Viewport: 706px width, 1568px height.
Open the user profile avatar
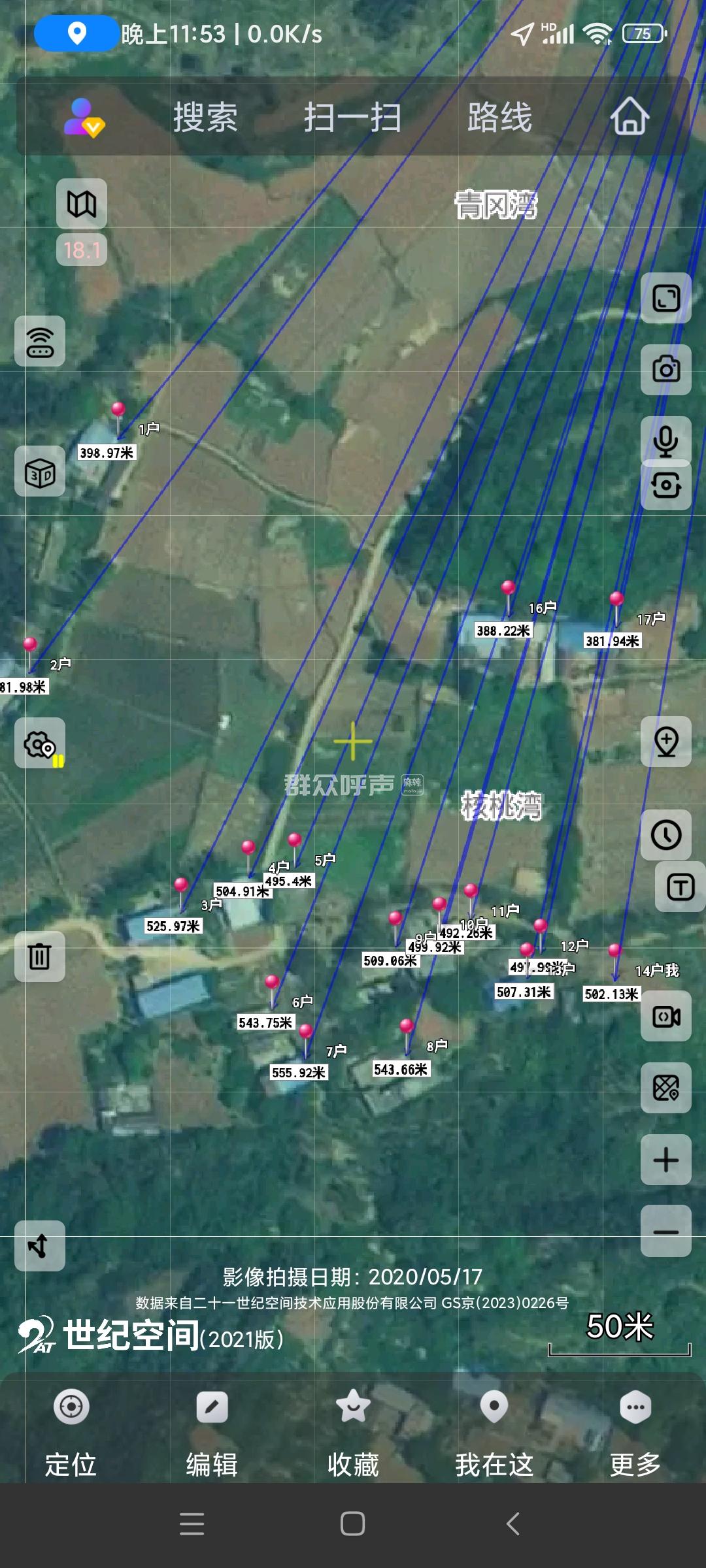84,118
